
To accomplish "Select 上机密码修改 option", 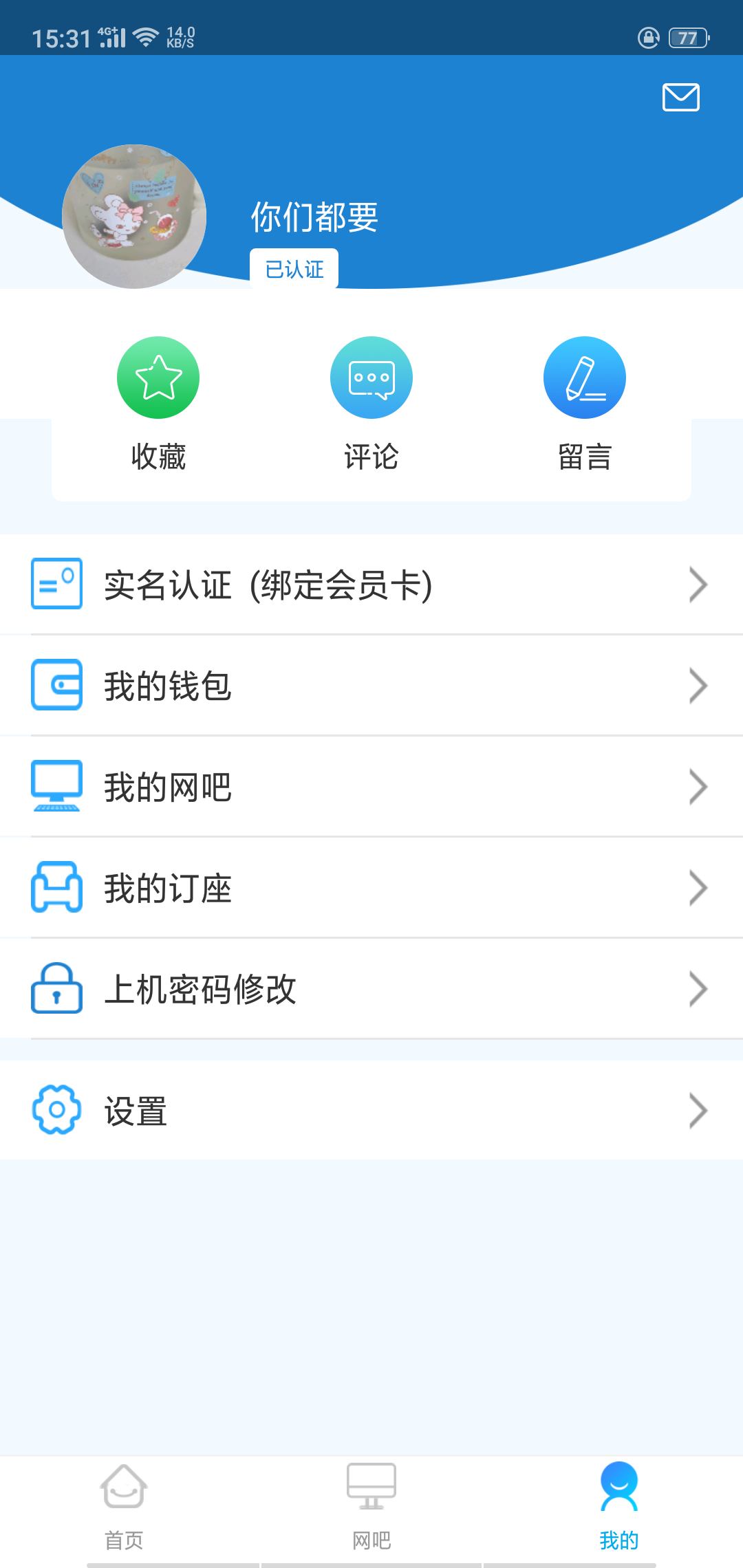I will 371,989.
